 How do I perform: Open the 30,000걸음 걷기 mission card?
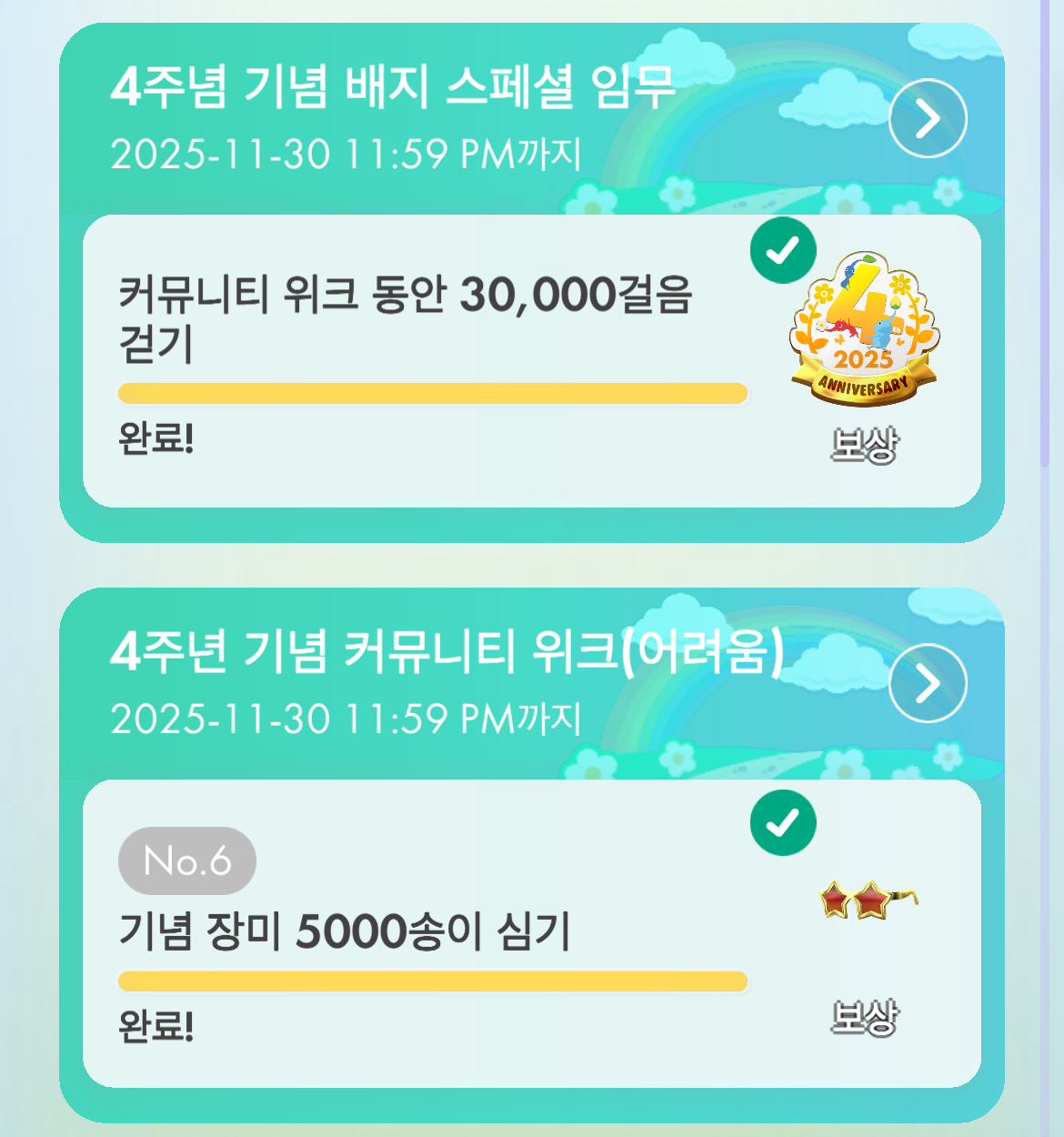click(432, 362)
